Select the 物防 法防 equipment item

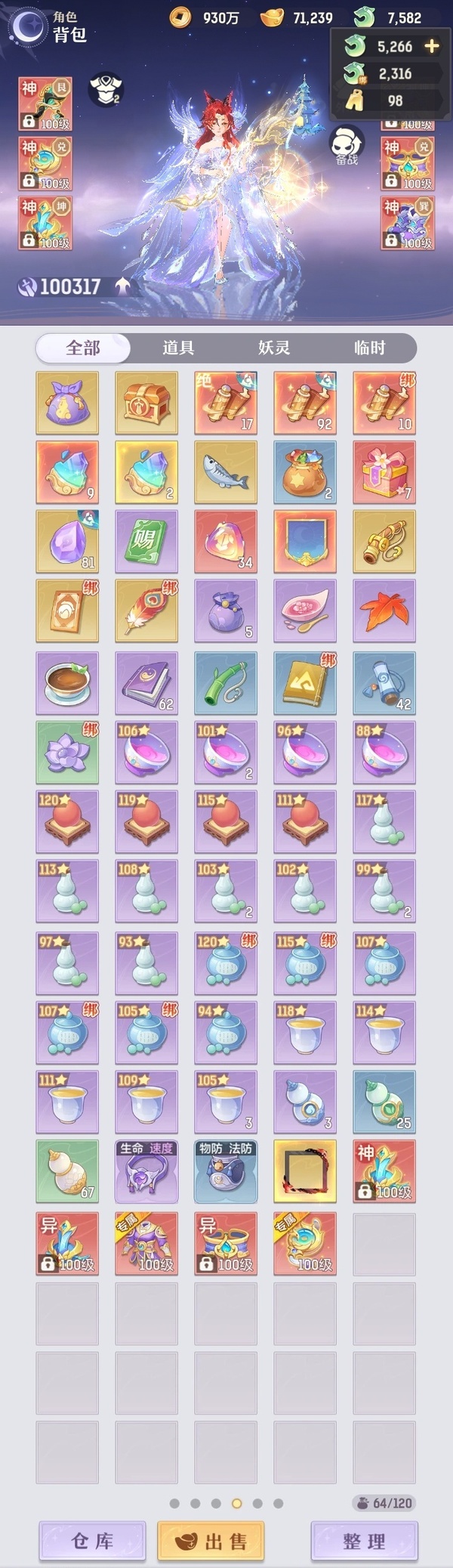pyautogui.click(x=226, y=1171)
